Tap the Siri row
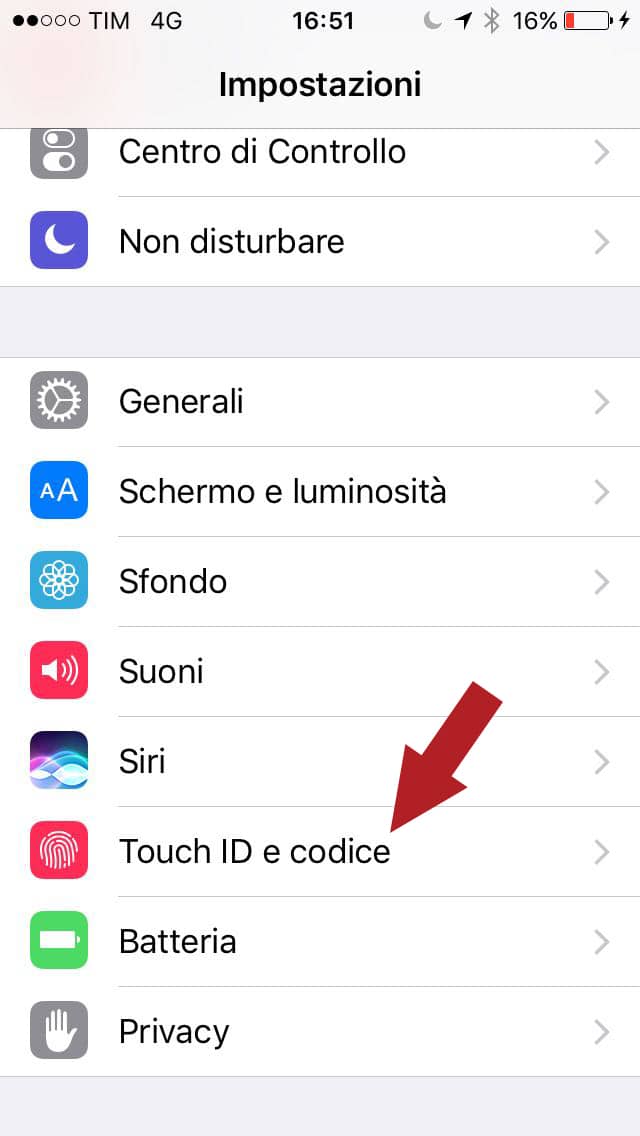The image size is (640, 1136). coord(142,762)
